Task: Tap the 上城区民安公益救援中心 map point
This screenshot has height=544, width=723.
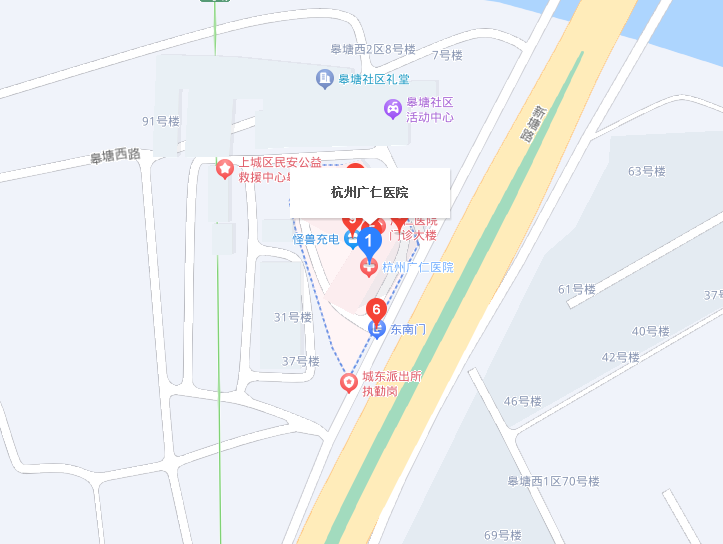Action: (x=225, y=169)
